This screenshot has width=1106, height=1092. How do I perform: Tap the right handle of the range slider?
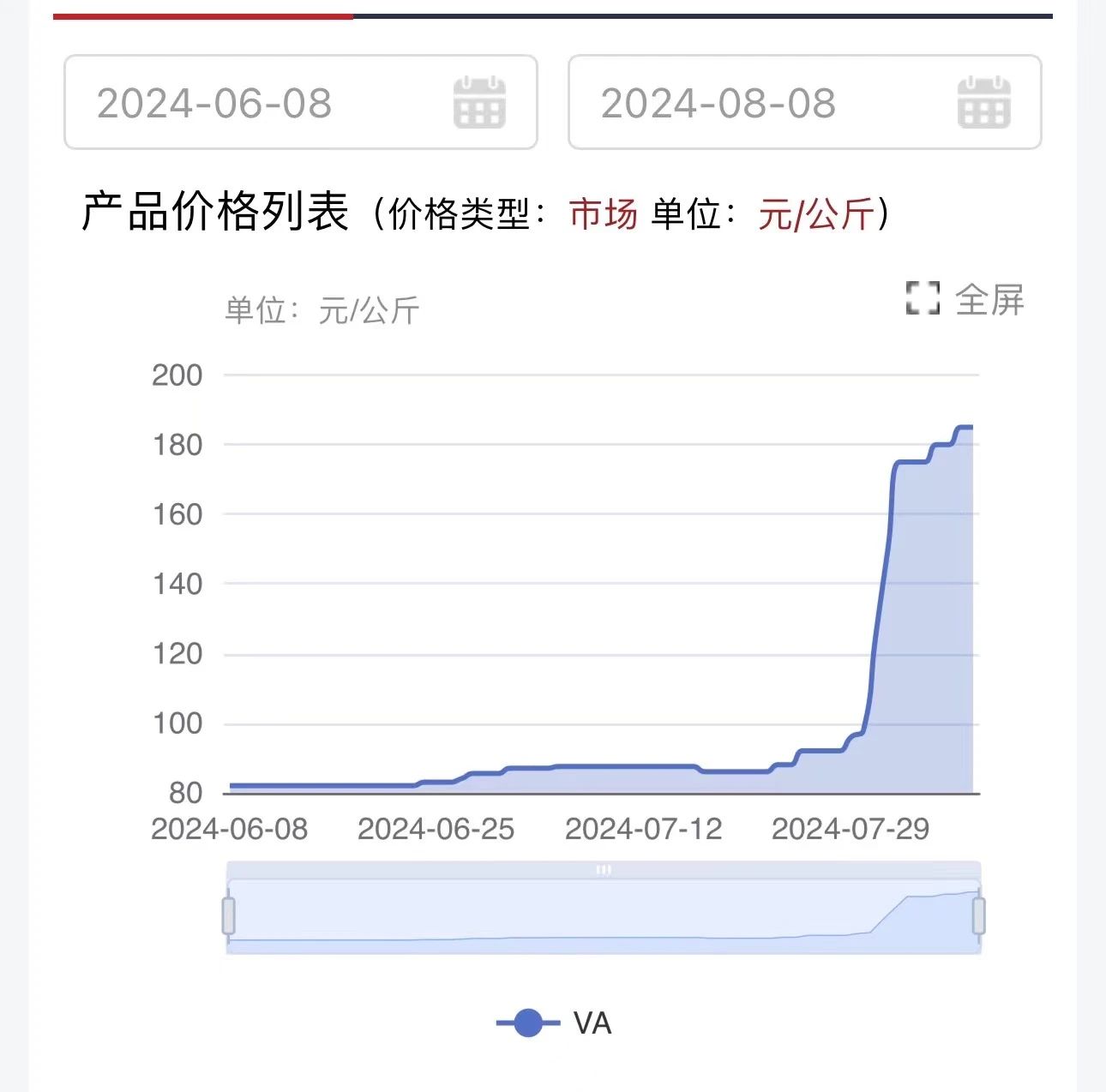point(978,915)
